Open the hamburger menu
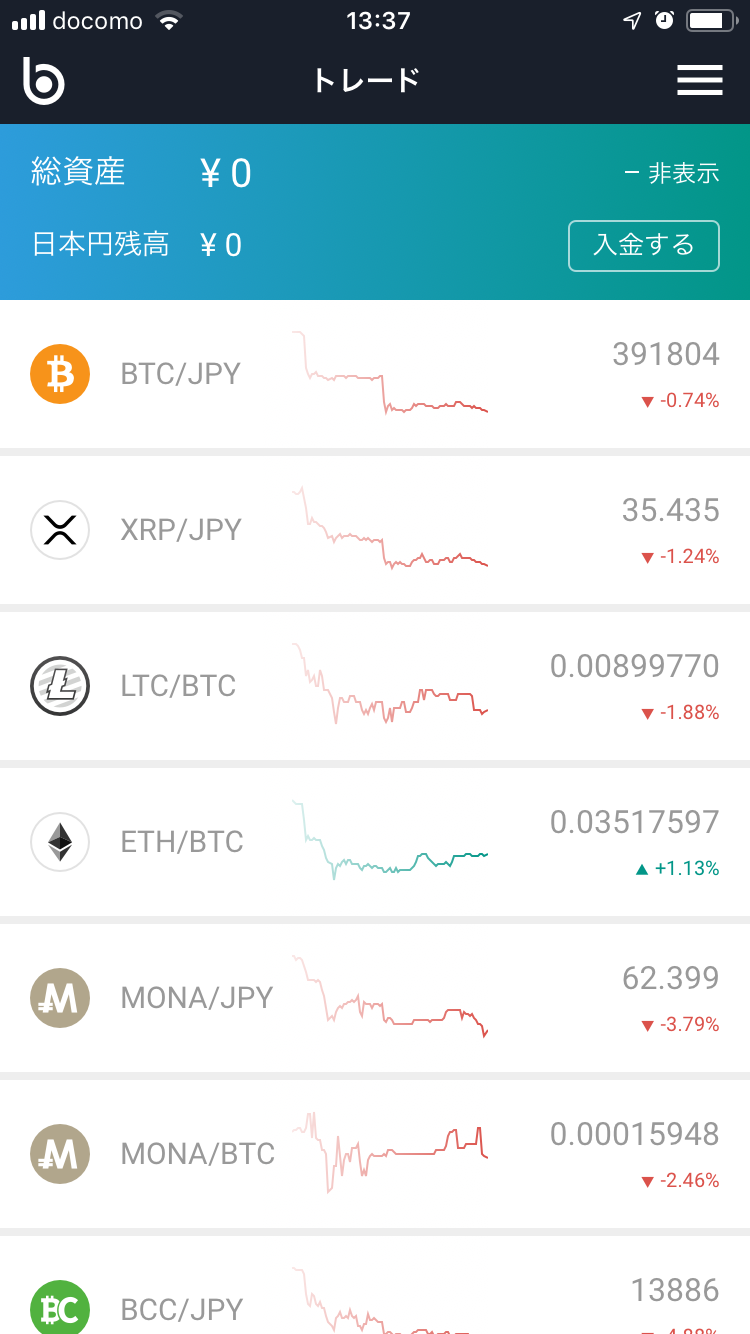Image resolution: width=750 pixels, height=1334 pixels. pyautogui.click(x=699, y=80)
